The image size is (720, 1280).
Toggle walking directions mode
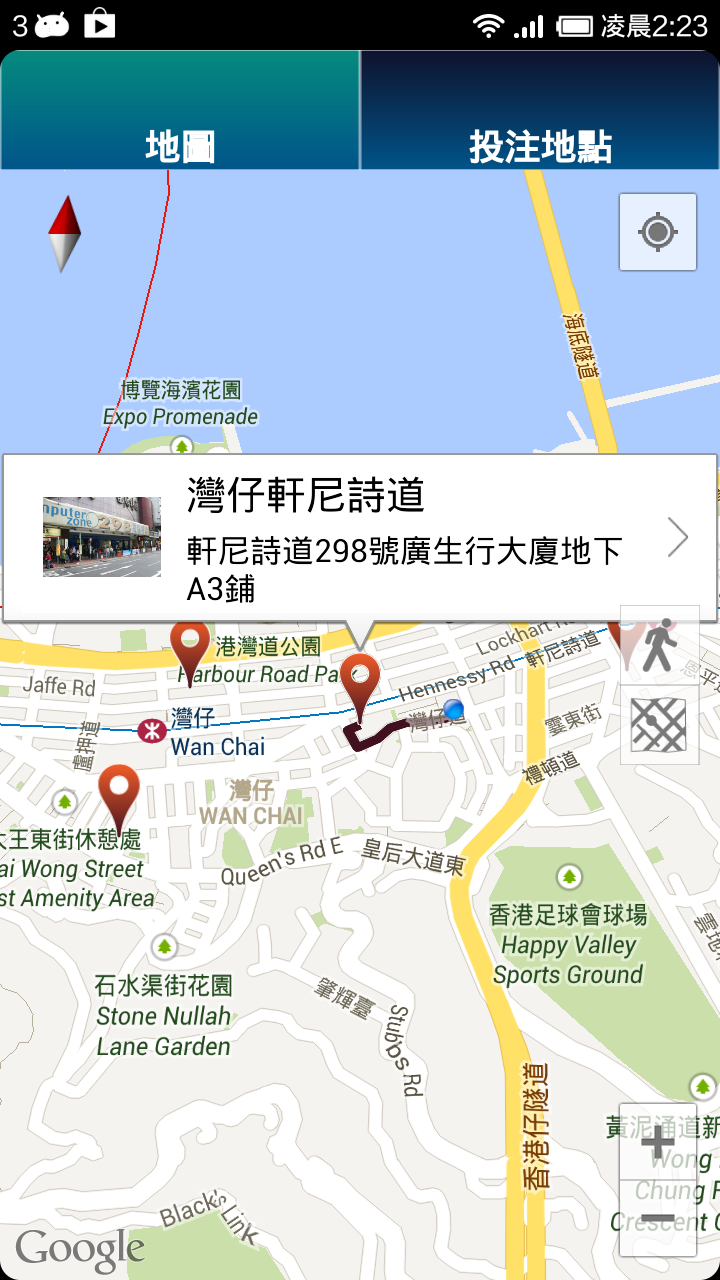659,644
